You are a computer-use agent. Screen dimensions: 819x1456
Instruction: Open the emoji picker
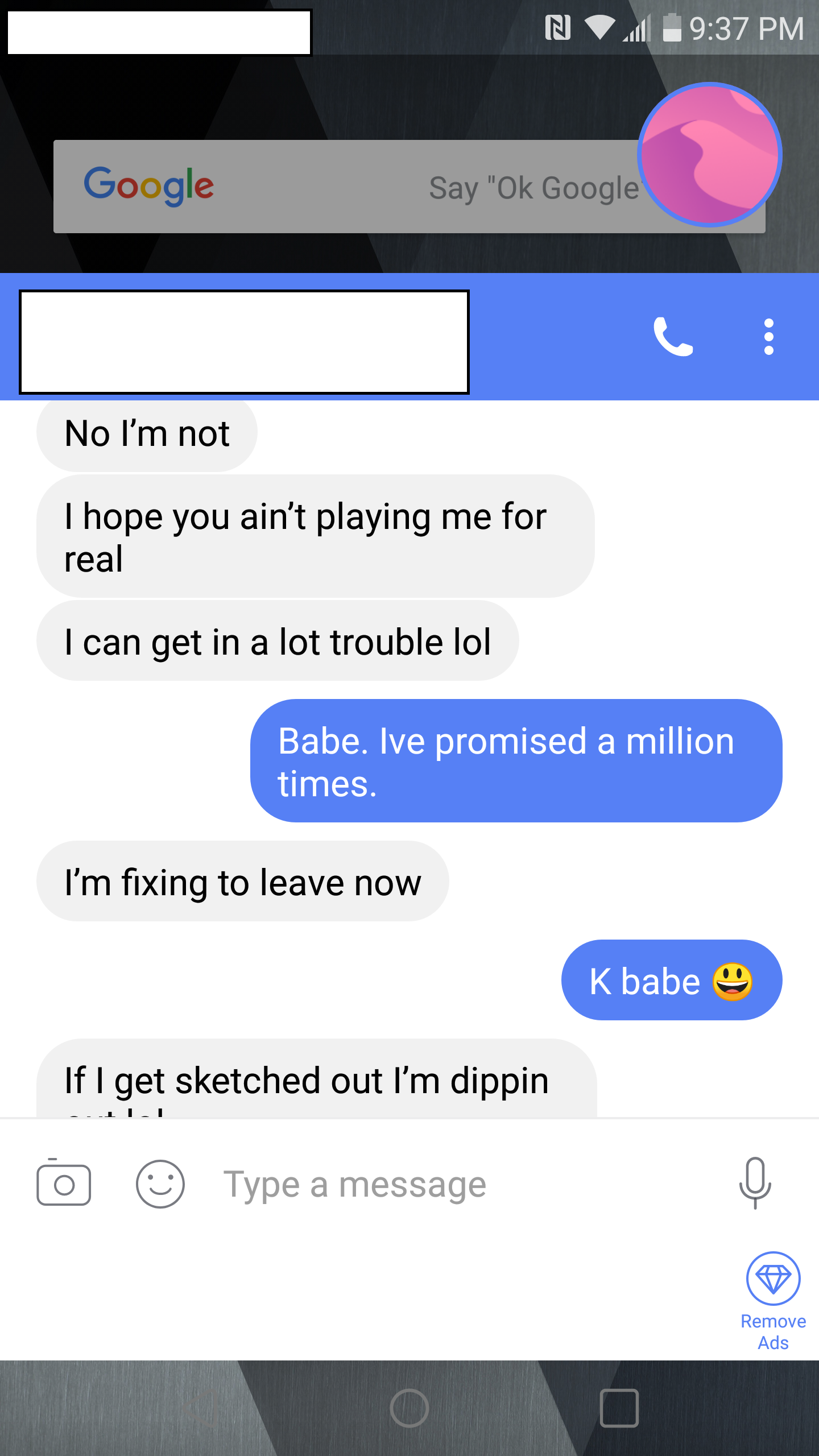(160, 1184)
